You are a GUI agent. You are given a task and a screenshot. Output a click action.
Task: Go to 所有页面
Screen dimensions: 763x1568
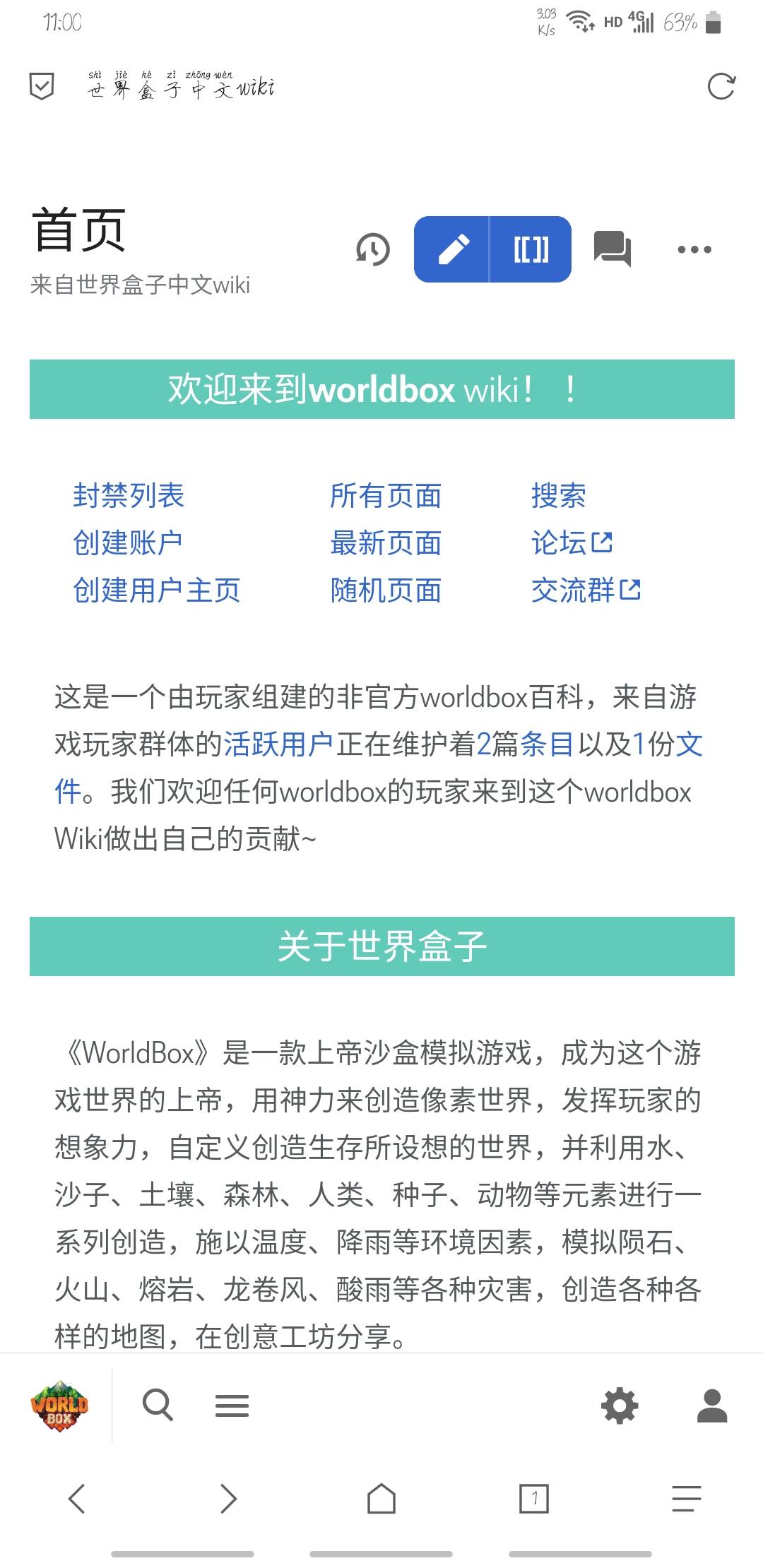(386, 495)
